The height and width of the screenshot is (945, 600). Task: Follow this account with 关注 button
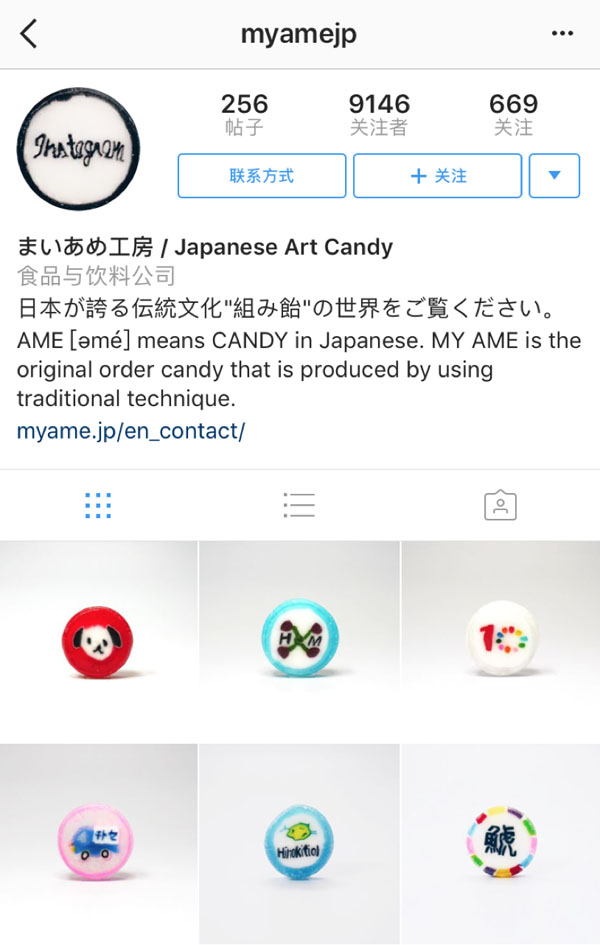(x=437, y=176)
